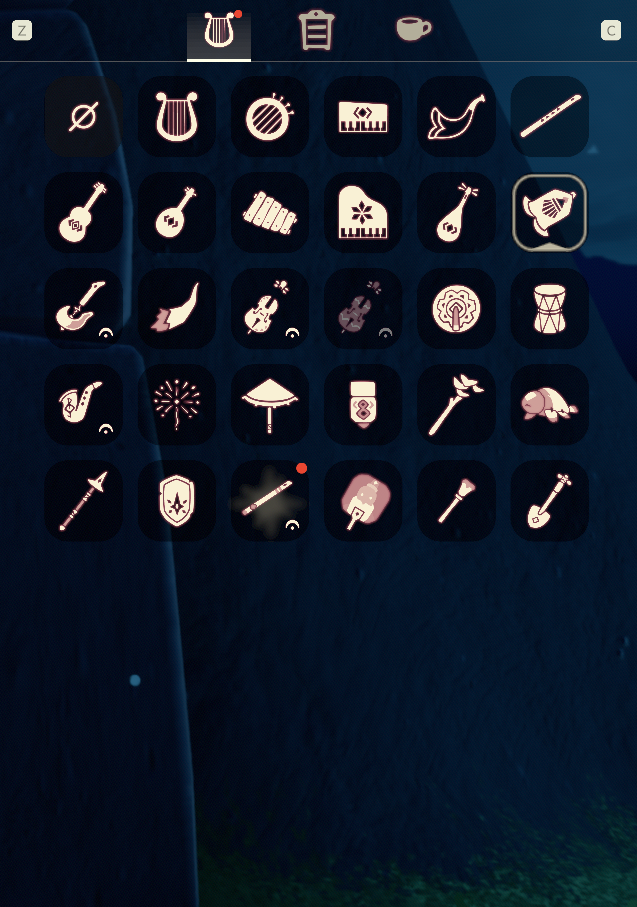Screen dimensions: 637x907
Task: Pick the shovel item
Action: point(550,501)
